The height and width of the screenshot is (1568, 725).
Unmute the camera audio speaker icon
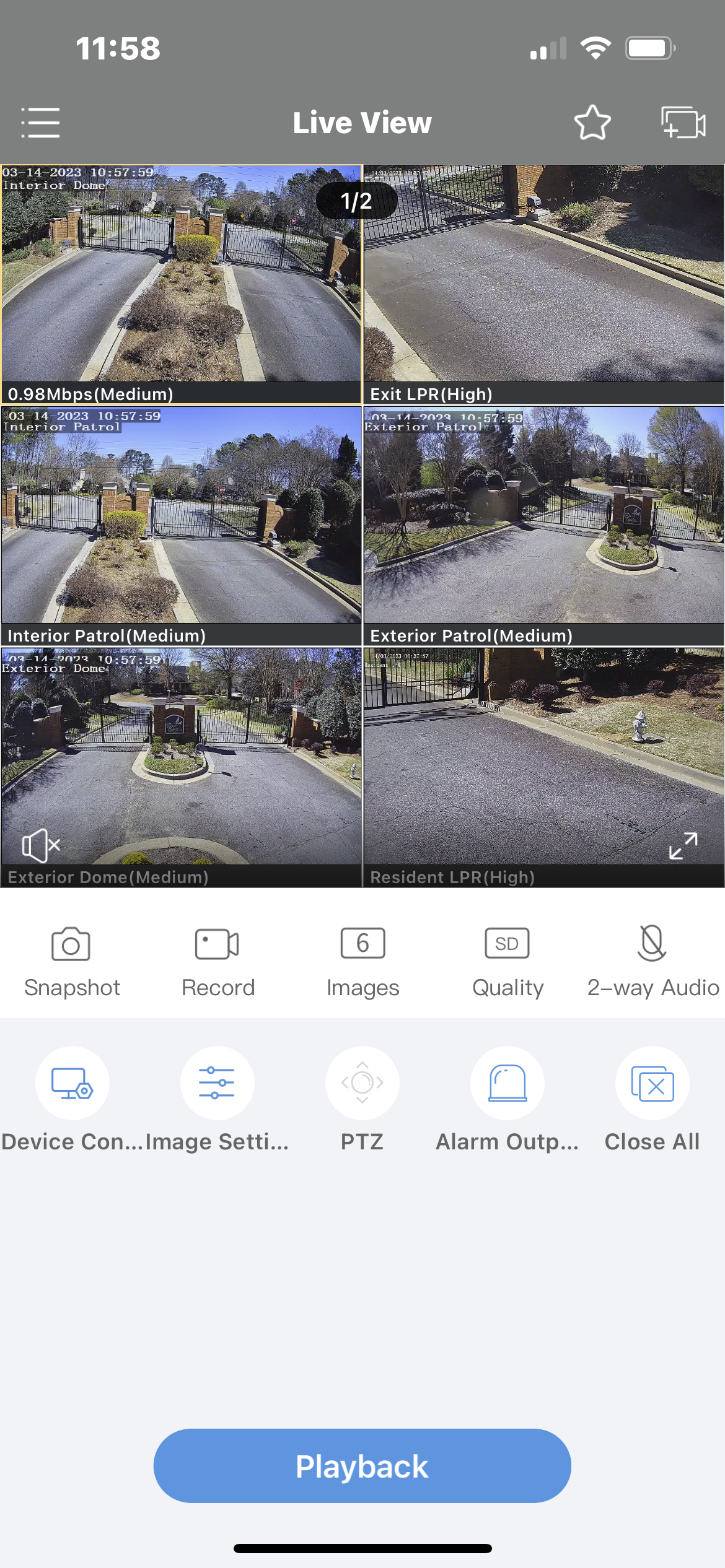pyautogui.click(x=40, y=846)
